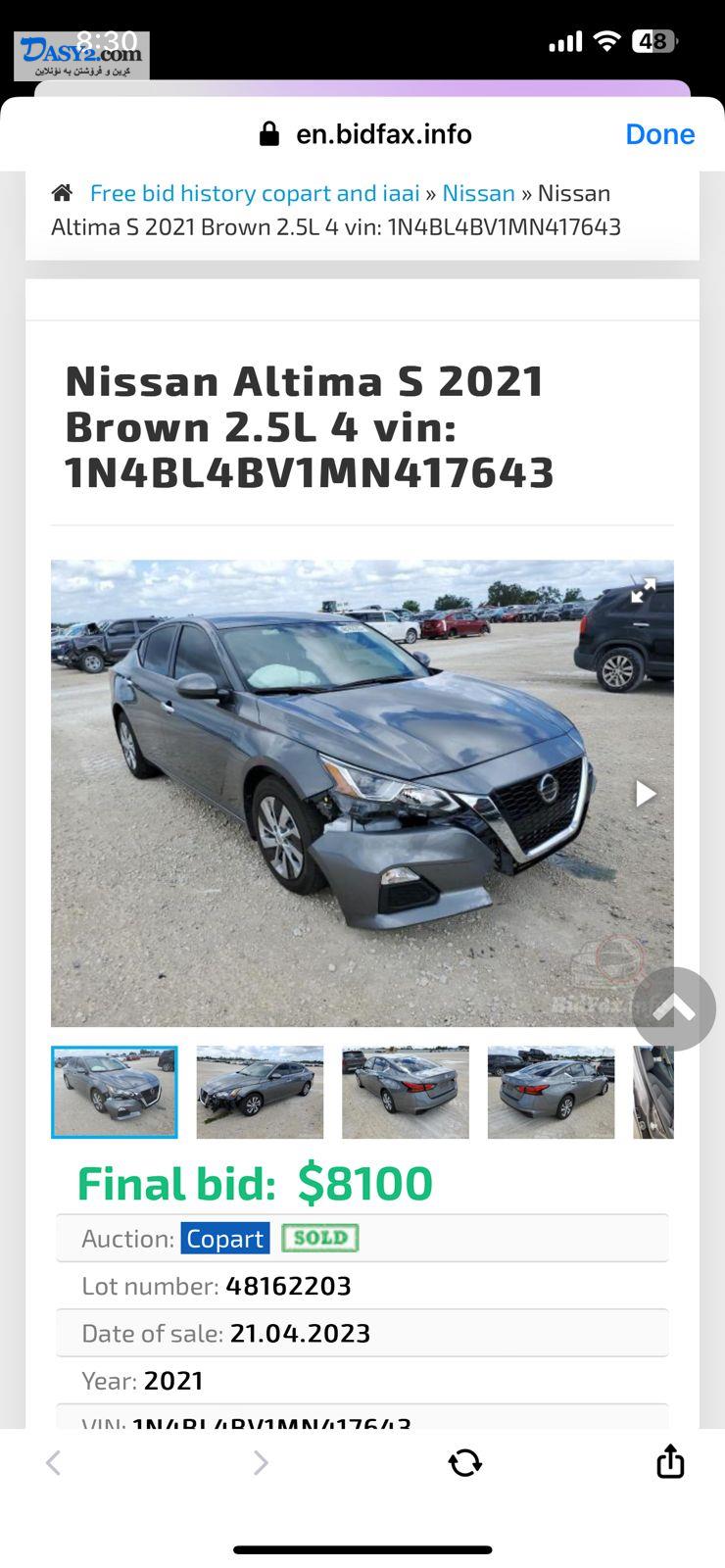Share this page
The height and width of the screenshot is (1568, 725).
click(670, 1460)
